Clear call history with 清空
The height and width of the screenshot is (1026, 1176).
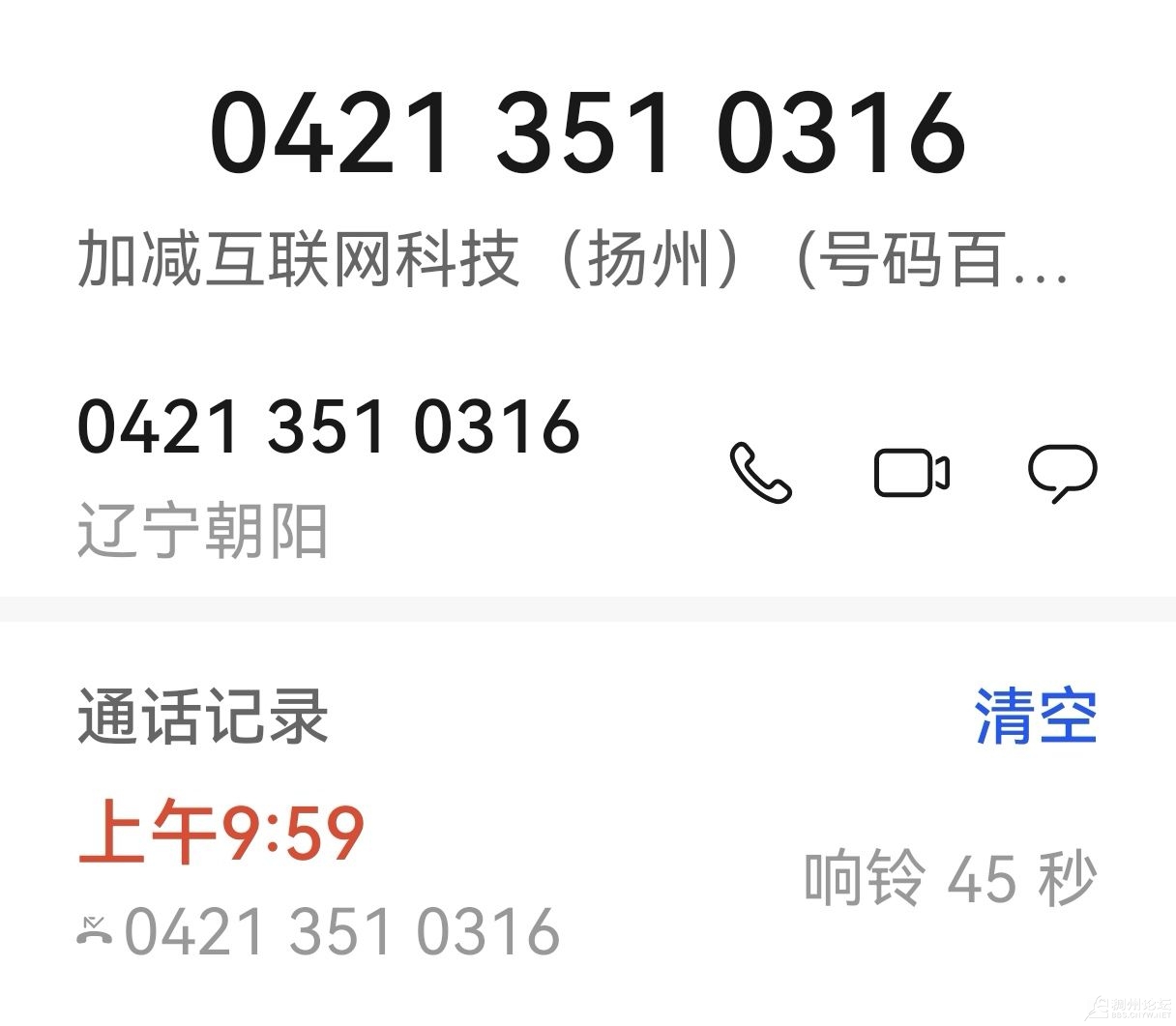(1035, 717)
